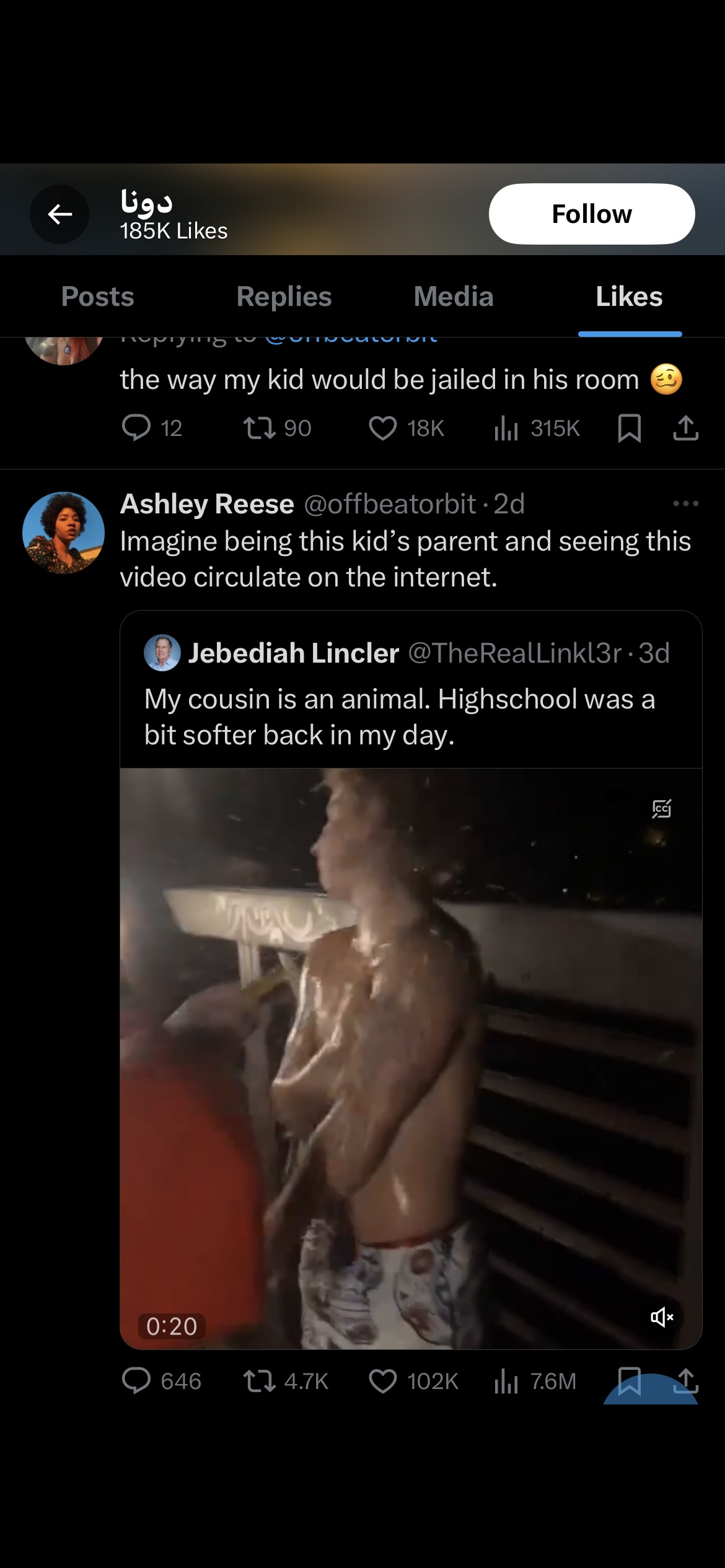This screenshot has height=1568, width=725.
Task: Repost Ashley Reese's post
Action: (260, 1381)
